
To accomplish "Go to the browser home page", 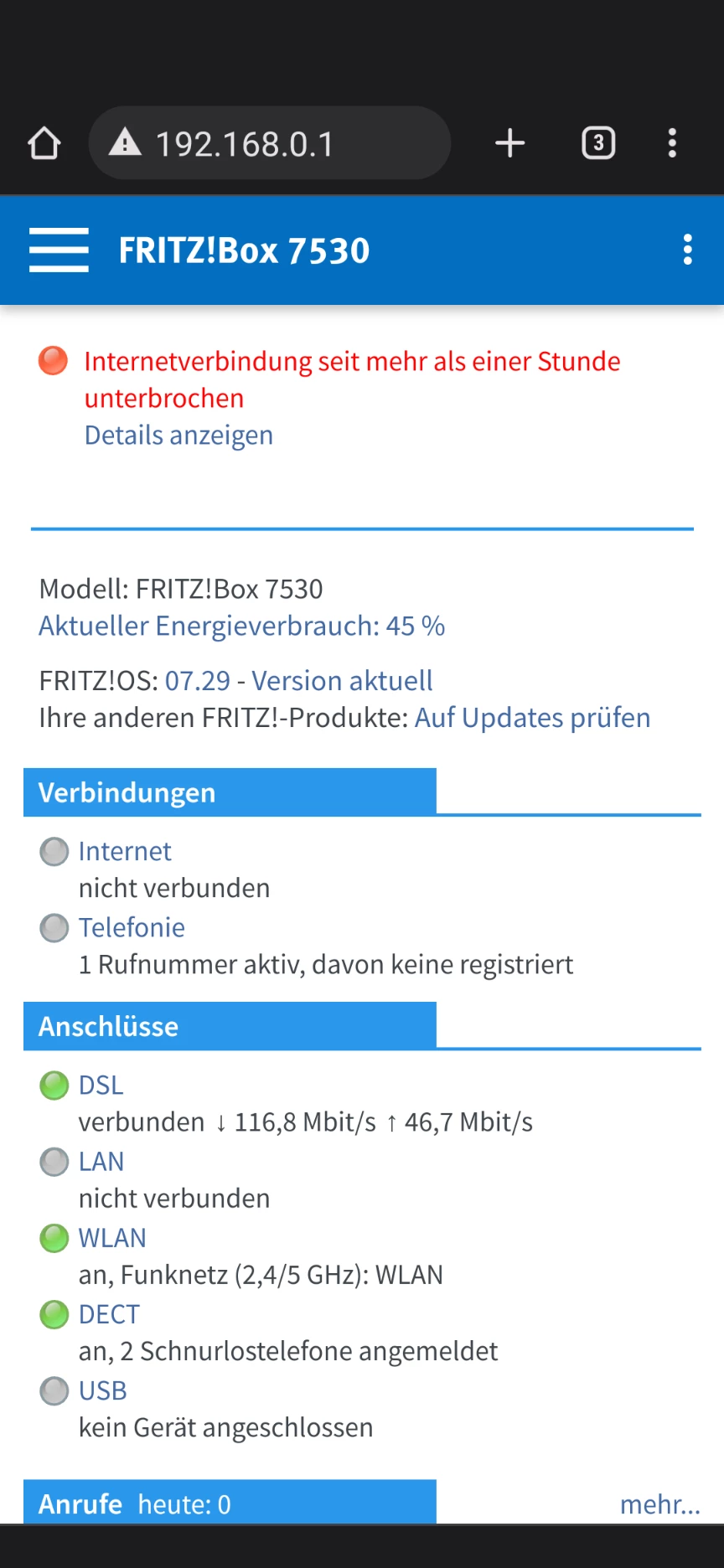I will [x=44, y=143].
